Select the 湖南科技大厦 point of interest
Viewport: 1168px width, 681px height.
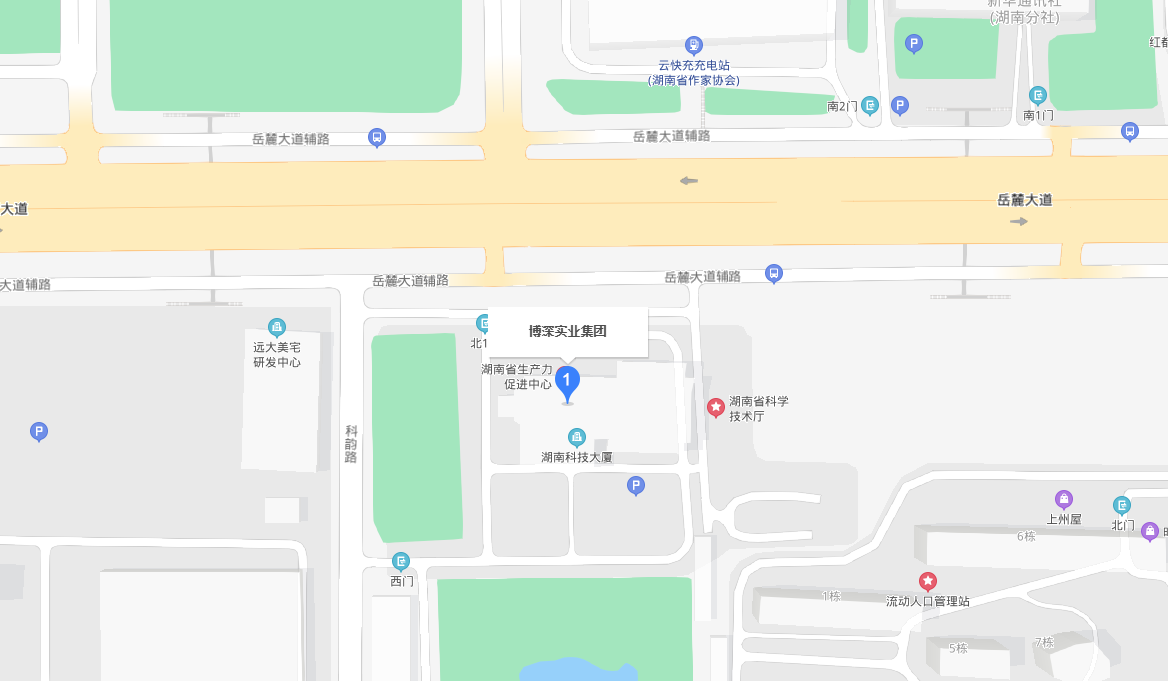(576, 437)
